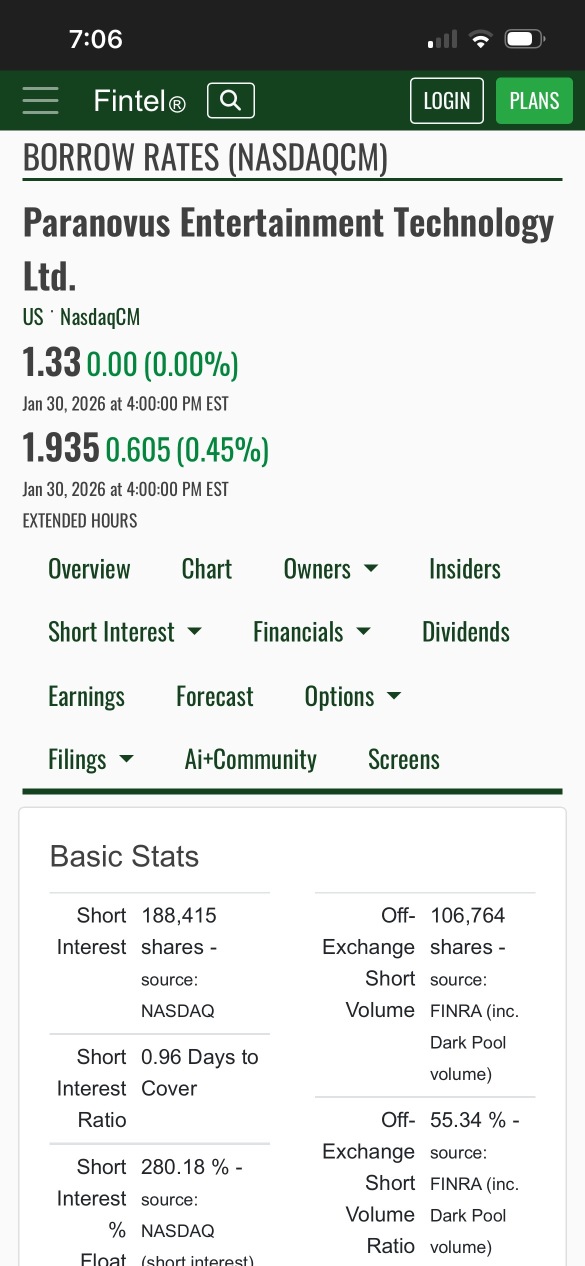The image size is (585, 1266).
Task: Open the hamburger navigation menu
Action: pyautogui.click(x=40, y=101)
